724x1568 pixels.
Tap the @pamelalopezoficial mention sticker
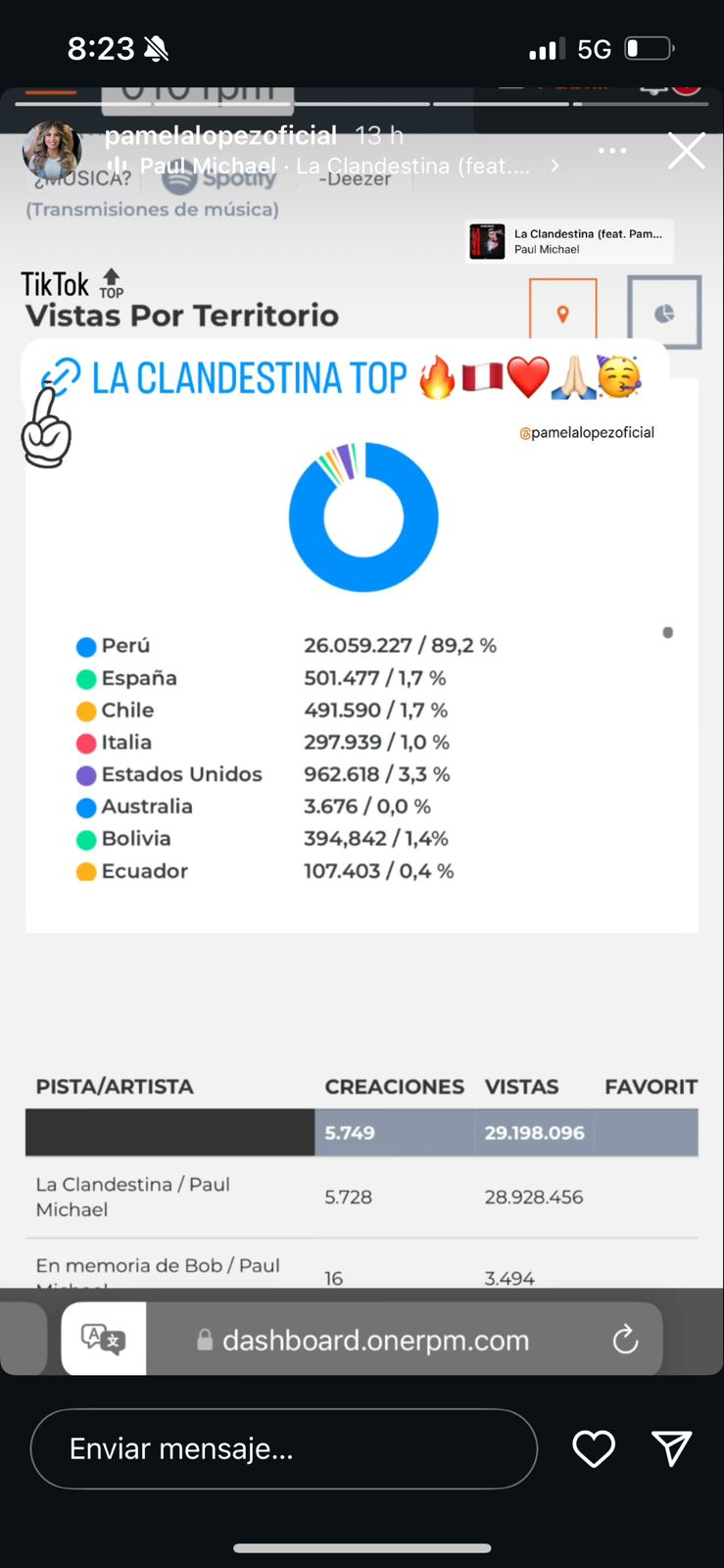pos(587,433)
